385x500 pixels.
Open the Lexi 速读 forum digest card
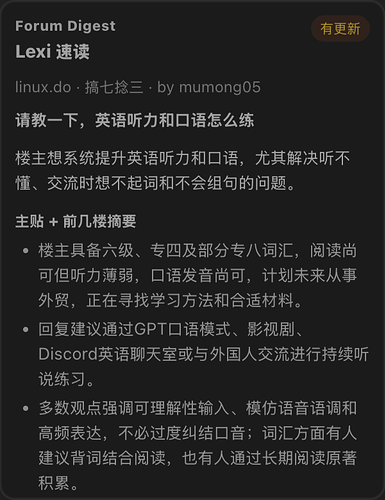(192, 250)
